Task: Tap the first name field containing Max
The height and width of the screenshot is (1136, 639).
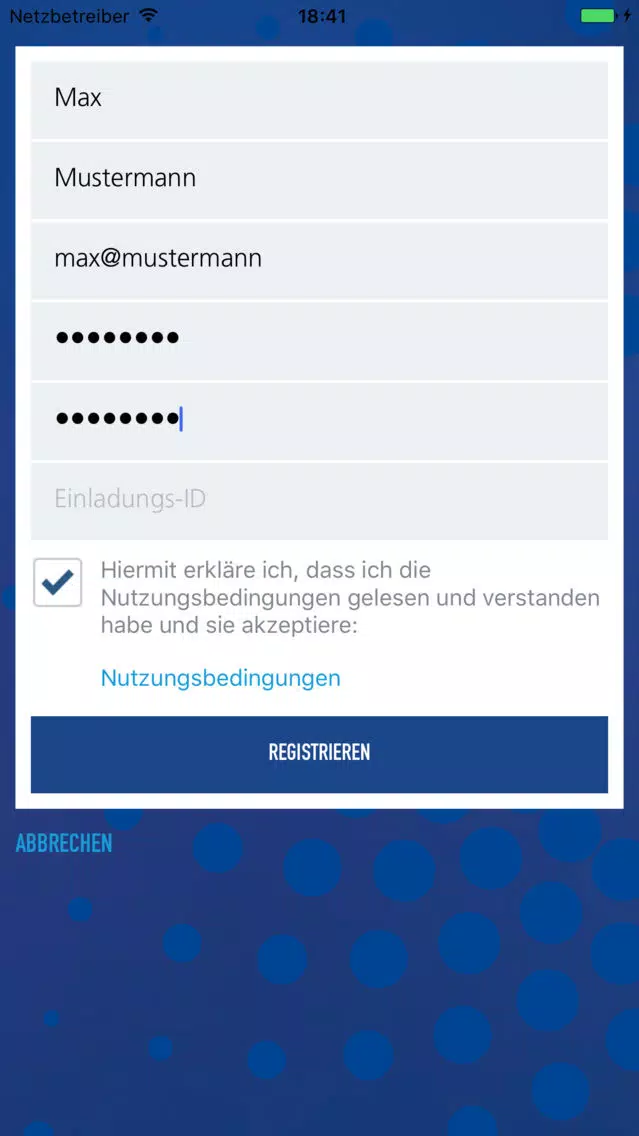Action: [319, 99]
